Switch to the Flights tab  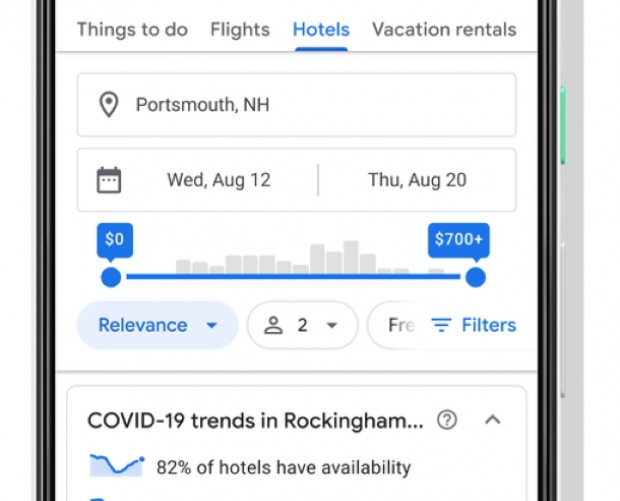click(x=240, y=29)
